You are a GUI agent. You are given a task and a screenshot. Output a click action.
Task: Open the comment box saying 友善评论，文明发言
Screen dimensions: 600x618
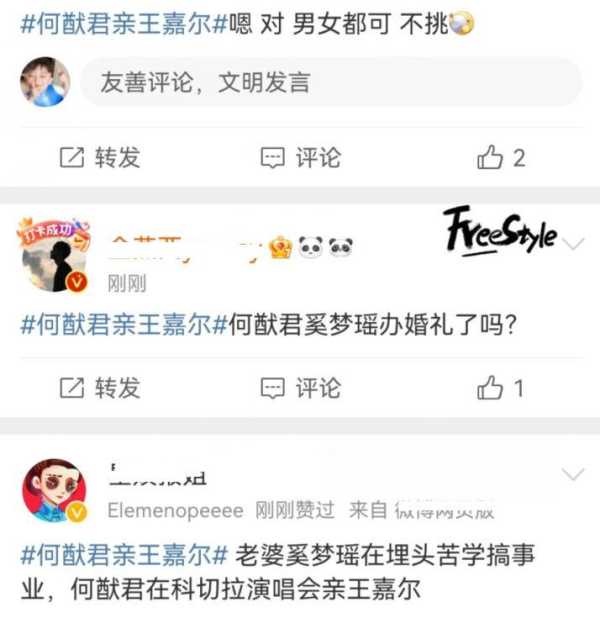pos(330,83)
